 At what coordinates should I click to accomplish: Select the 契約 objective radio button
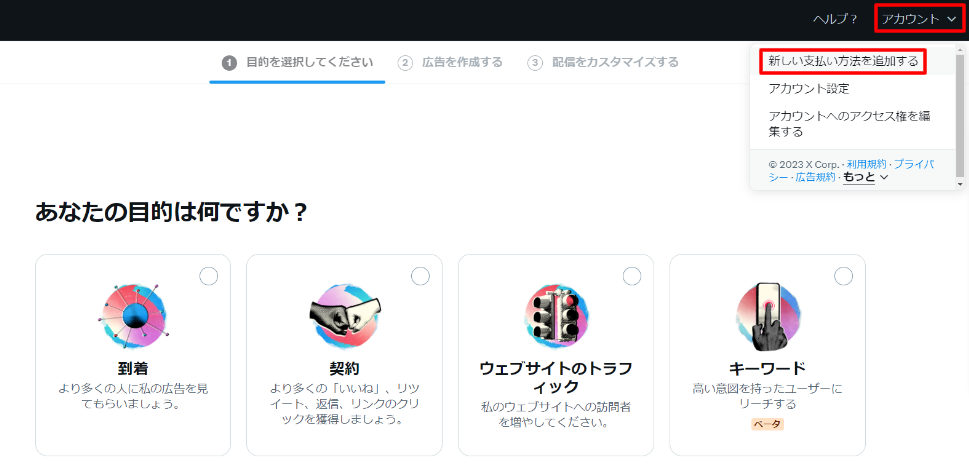click(420, 276)
